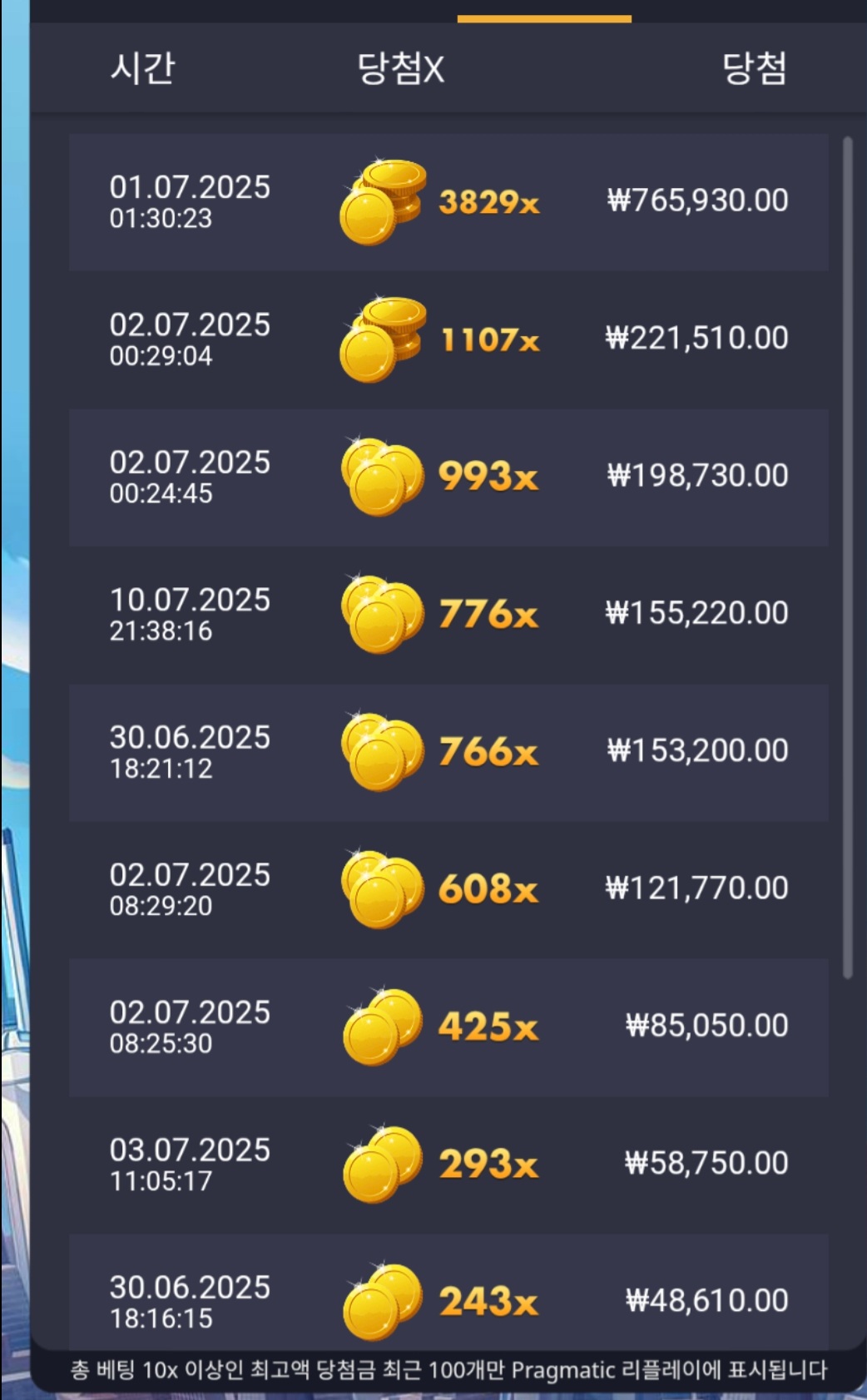Open the 776x win from 10.07.2025

[448, 614]
